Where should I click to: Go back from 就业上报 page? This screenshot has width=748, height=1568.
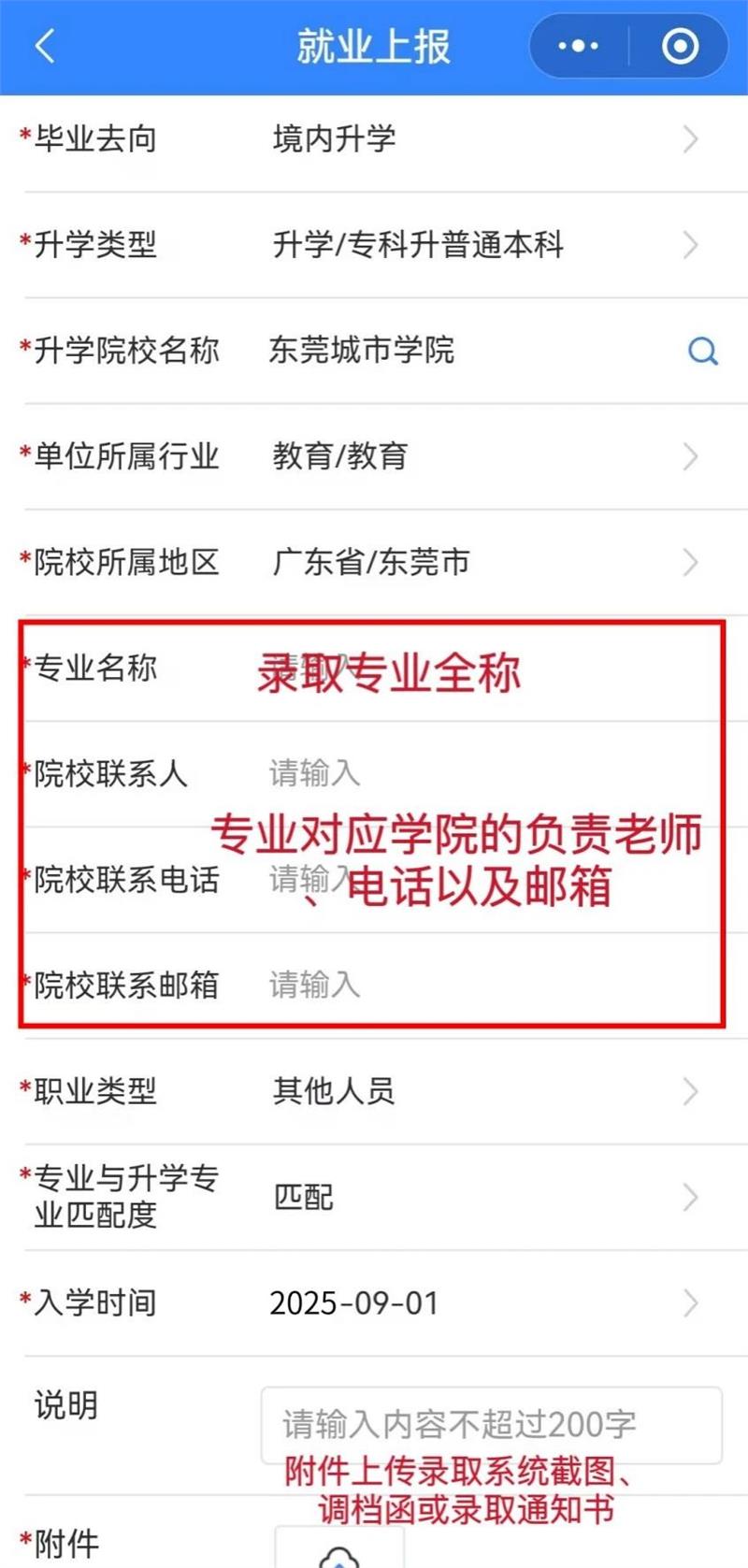pos(45,46)
